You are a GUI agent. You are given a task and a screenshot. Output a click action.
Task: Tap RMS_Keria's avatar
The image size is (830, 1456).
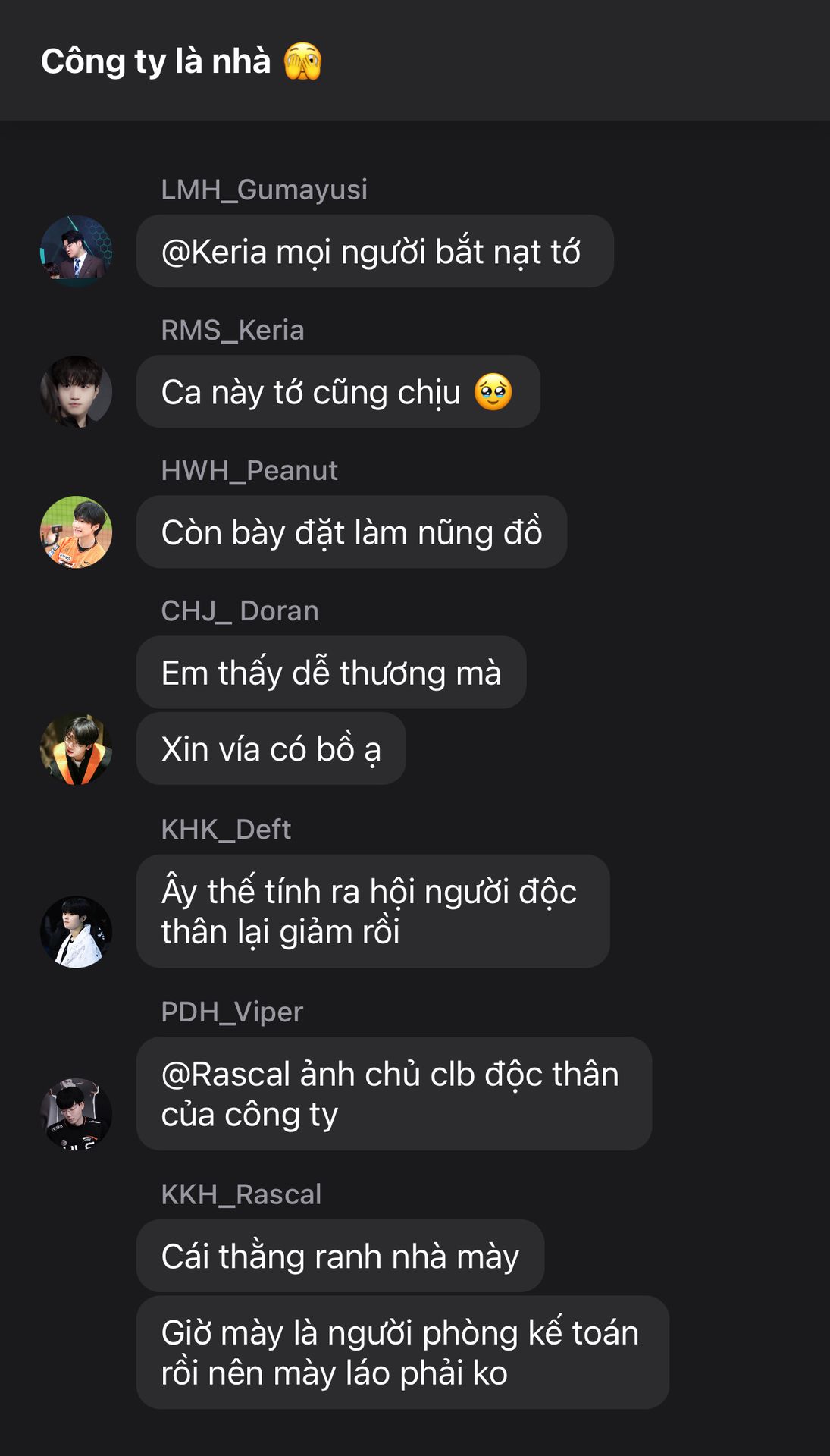click(76, 391)
